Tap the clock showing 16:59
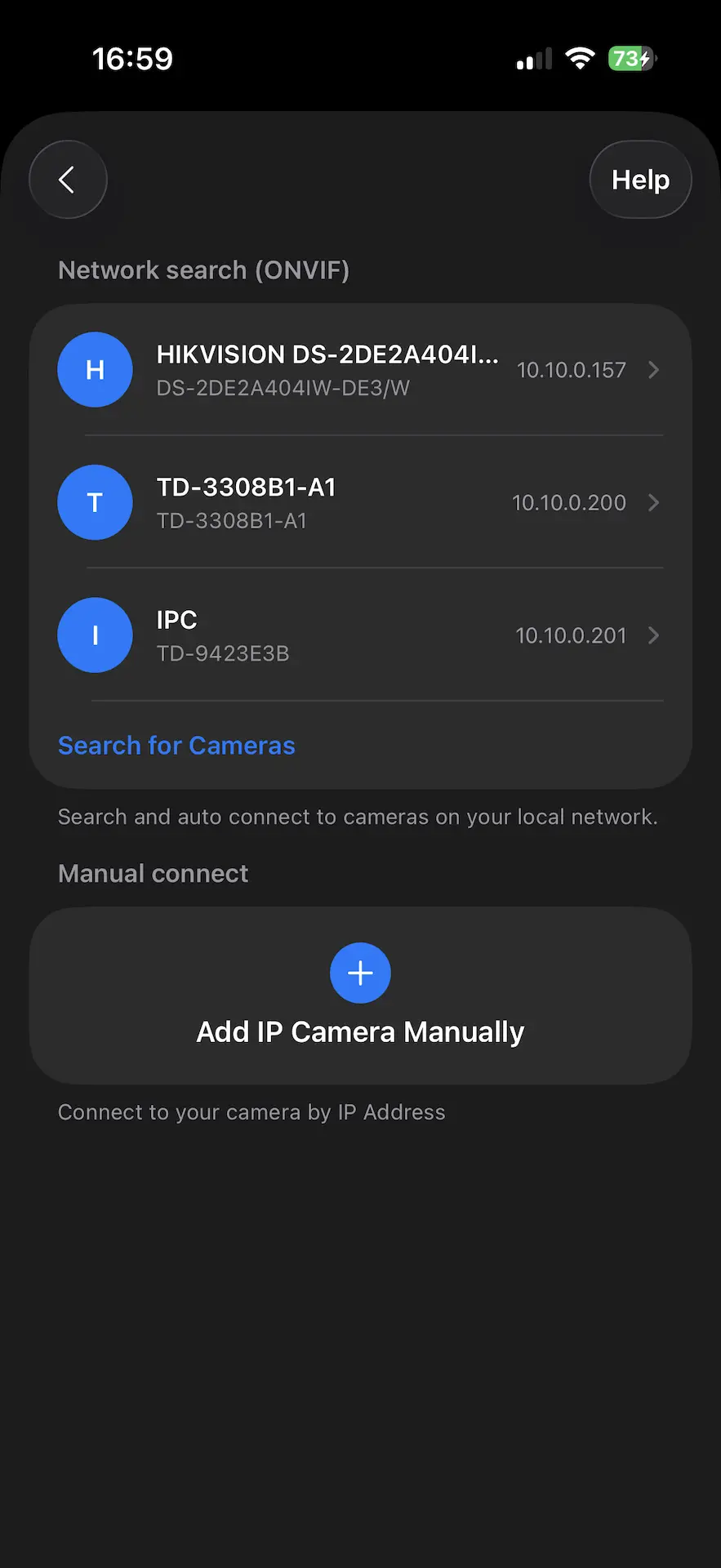 point(134,58)
